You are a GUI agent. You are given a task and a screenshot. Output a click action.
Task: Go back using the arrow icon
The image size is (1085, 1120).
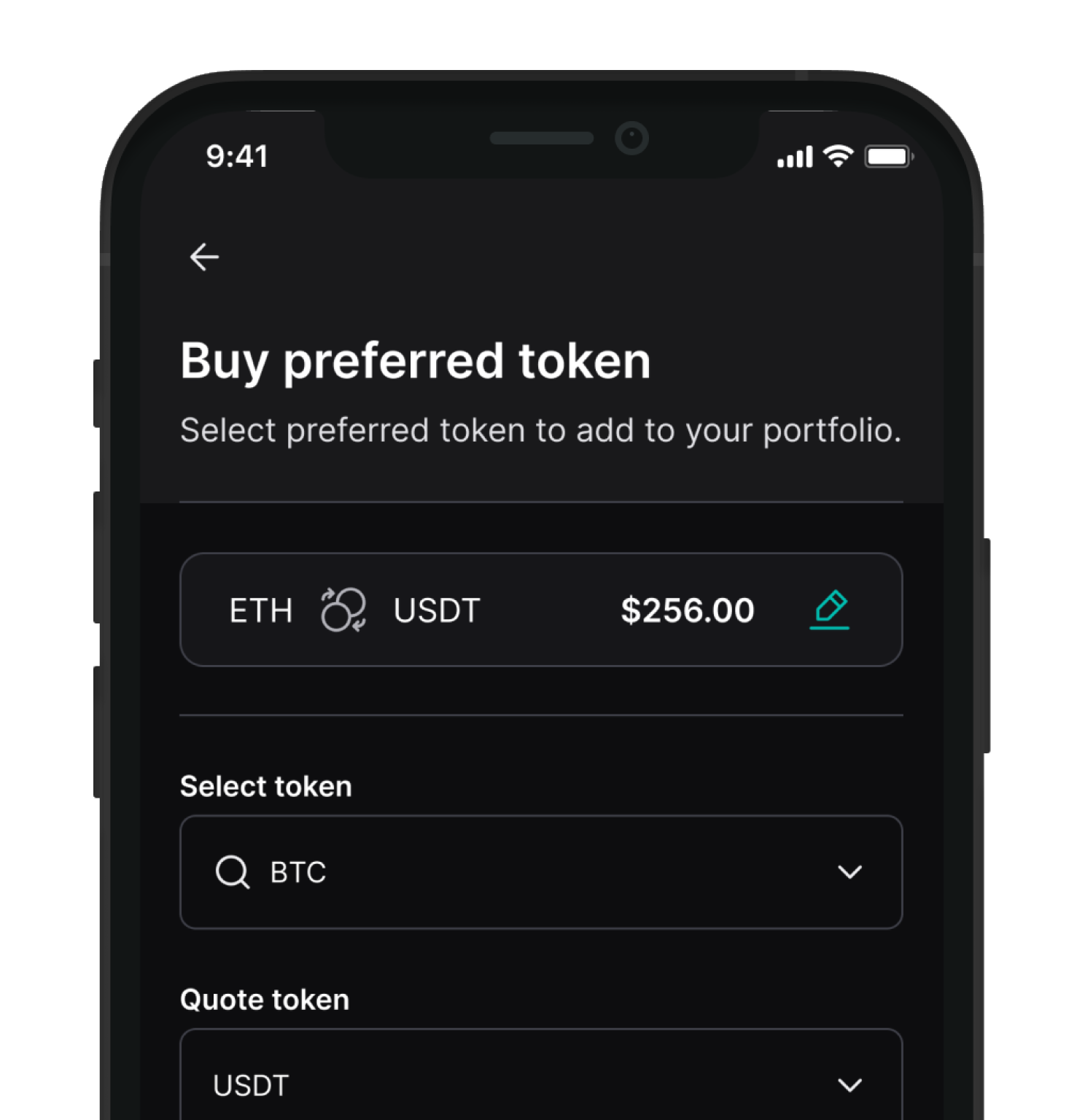coord(204,257)
